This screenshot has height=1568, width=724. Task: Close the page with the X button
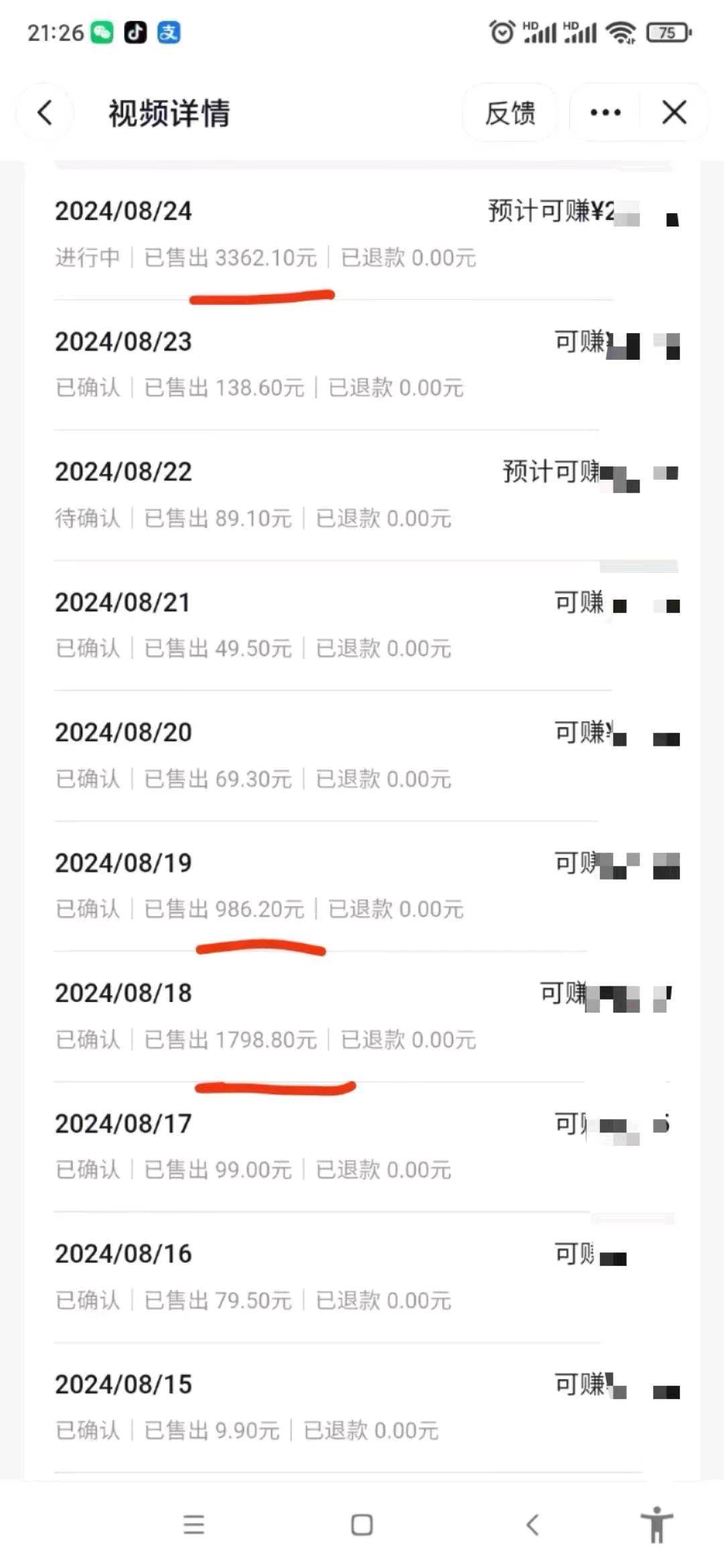tap(674, 113)
